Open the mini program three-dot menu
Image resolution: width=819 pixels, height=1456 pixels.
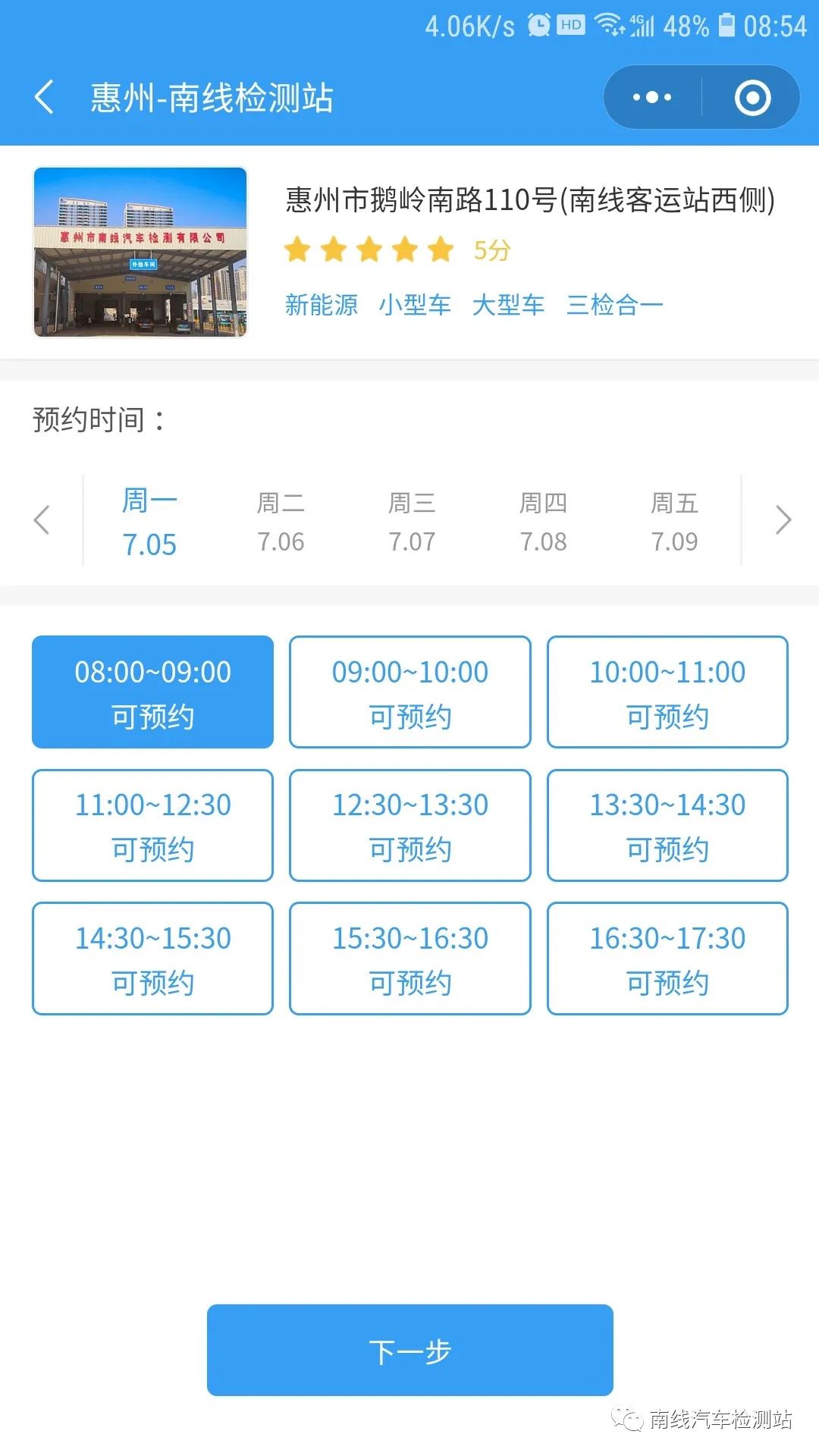652,98
